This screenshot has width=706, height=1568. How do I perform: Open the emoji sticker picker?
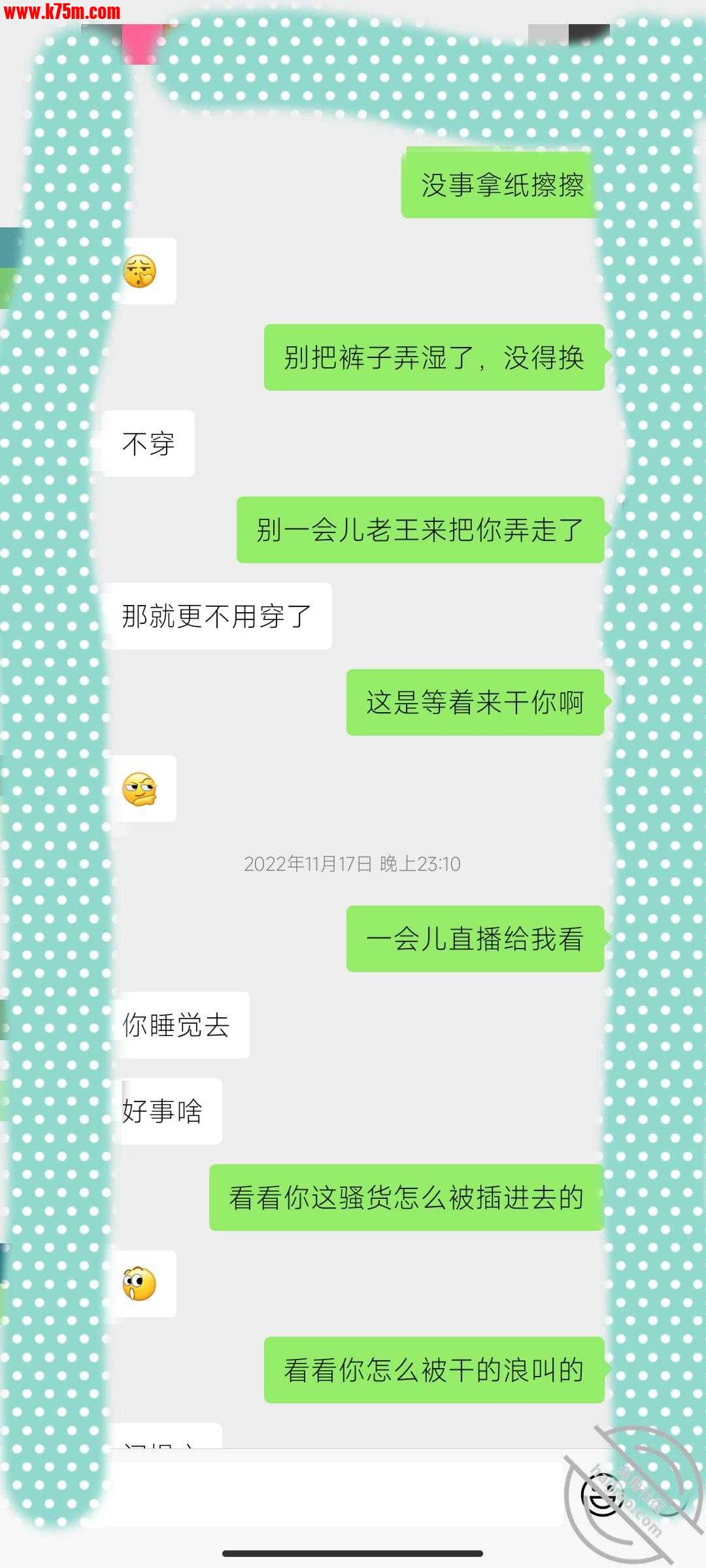pos(599,1495)
